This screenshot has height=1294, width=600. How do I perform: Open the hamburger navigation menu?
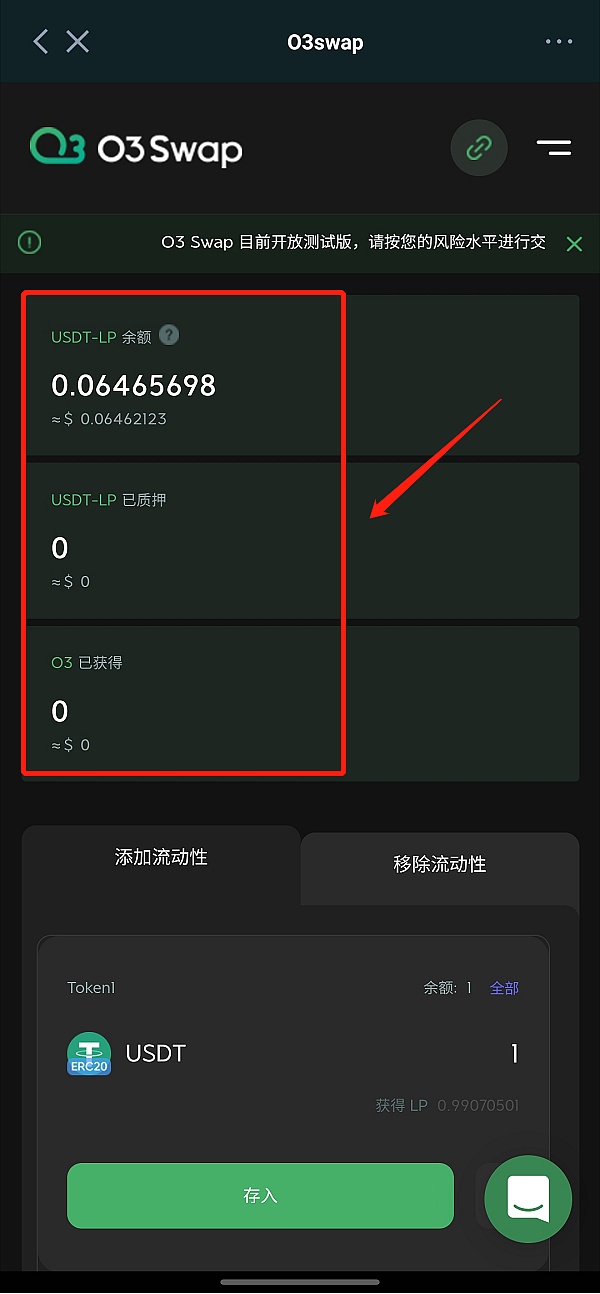[553, 148]
